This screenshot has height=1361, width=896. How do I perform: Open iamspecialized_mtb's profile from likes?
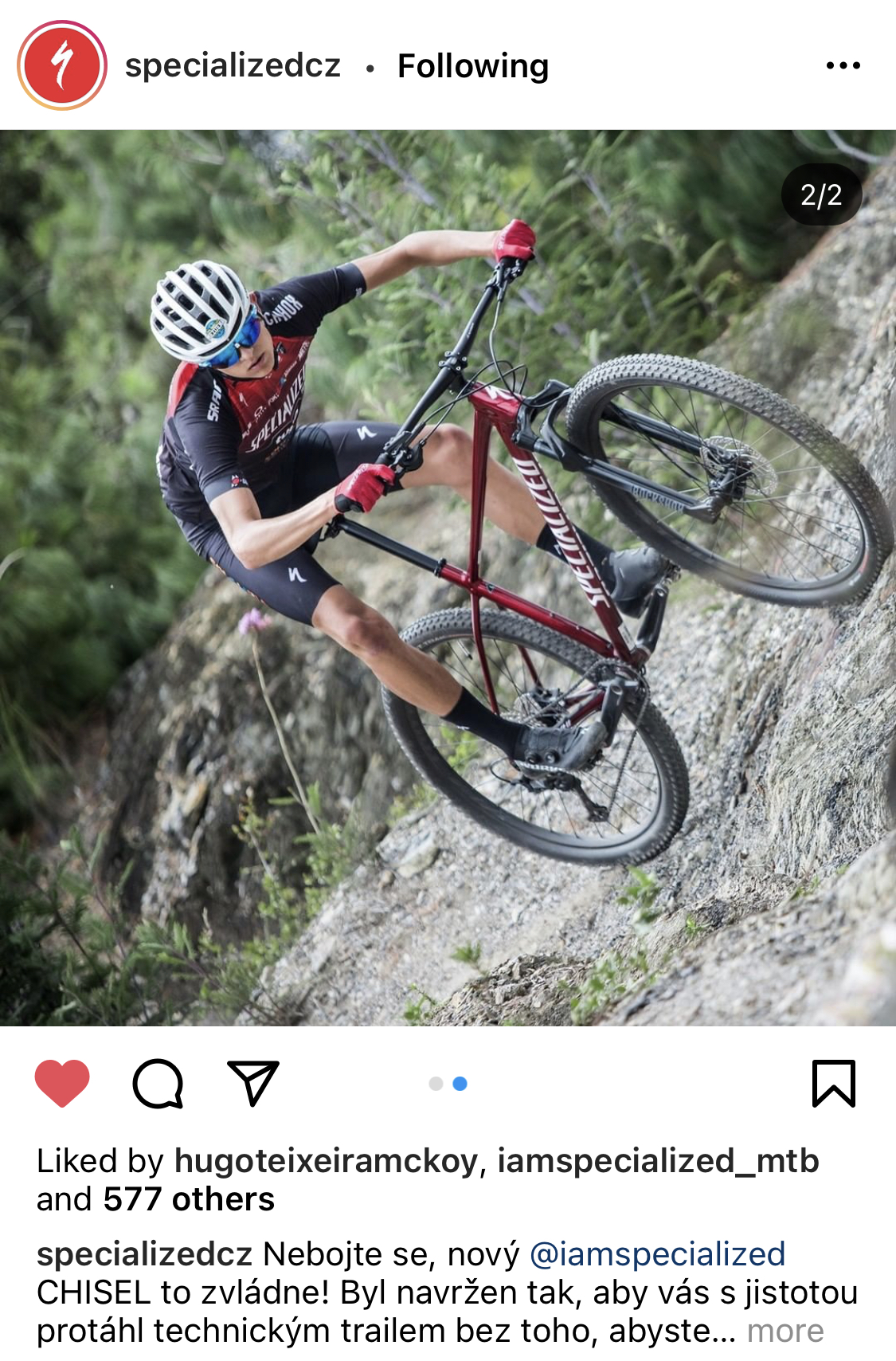(658, 1161)
